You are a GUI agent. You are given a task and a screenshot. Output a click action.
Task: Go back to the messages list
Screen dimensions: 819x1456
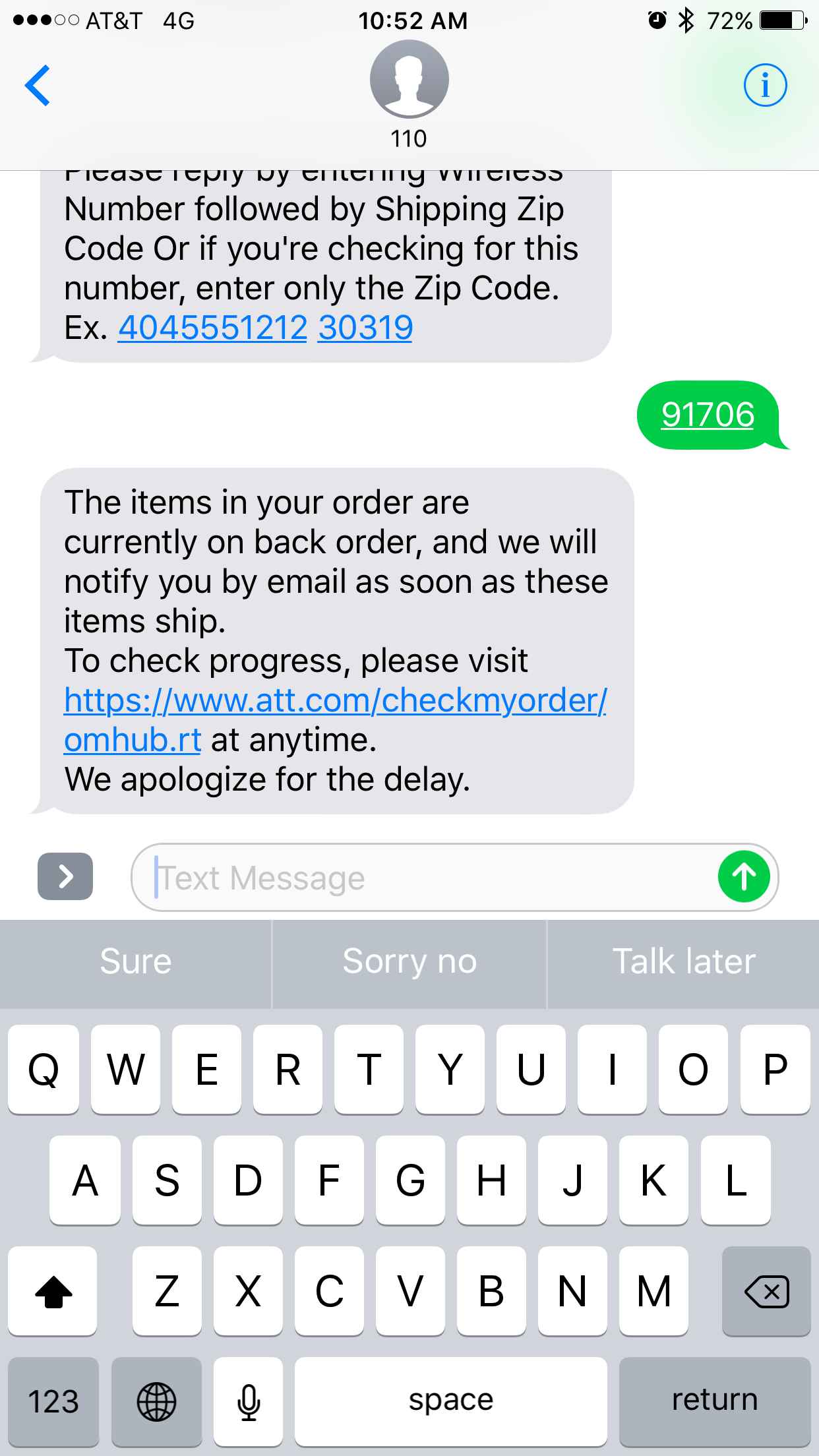click(x=38, y=85)
